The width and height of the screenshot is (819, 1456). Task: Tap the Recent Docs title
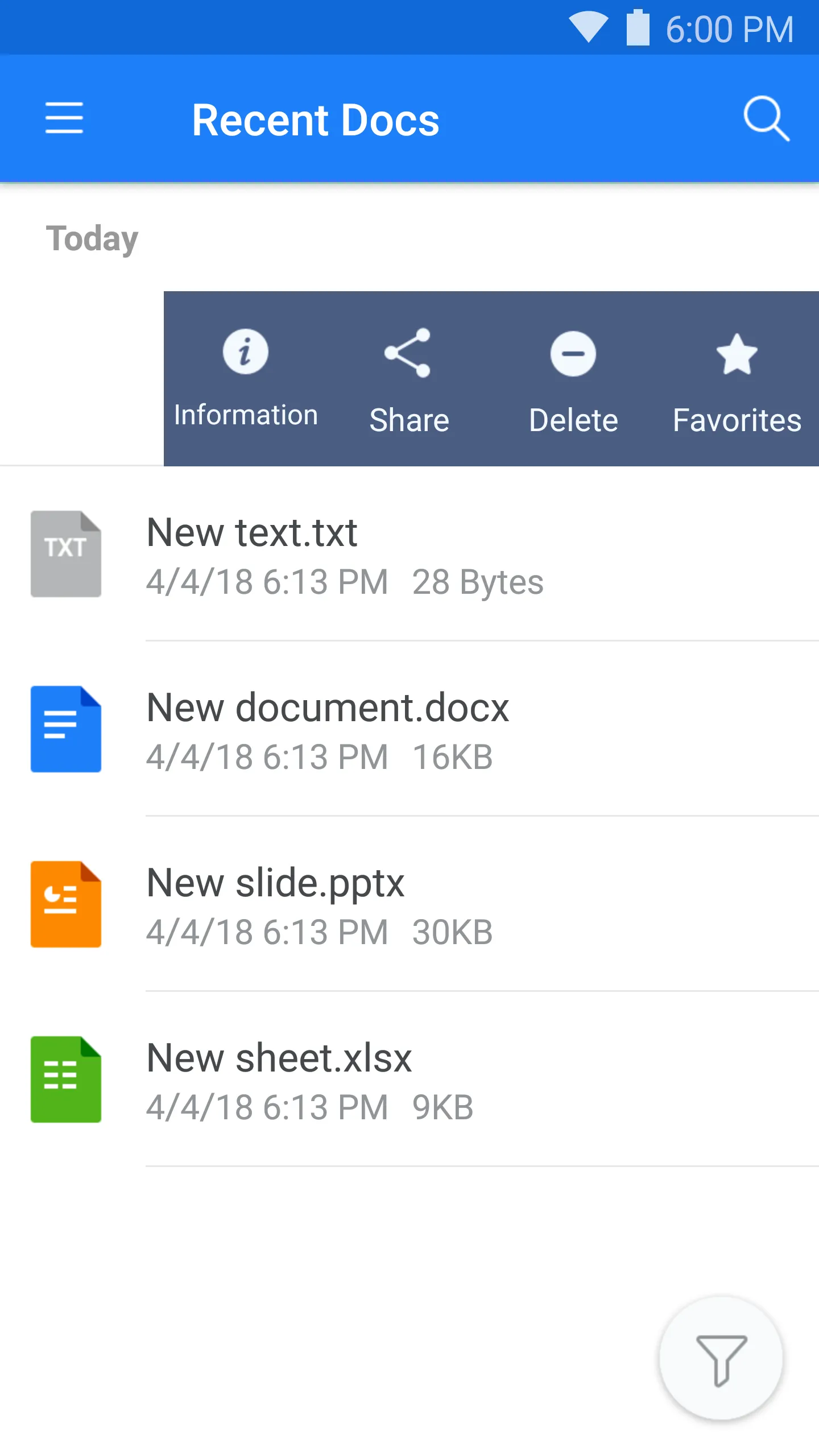[316, 118]
